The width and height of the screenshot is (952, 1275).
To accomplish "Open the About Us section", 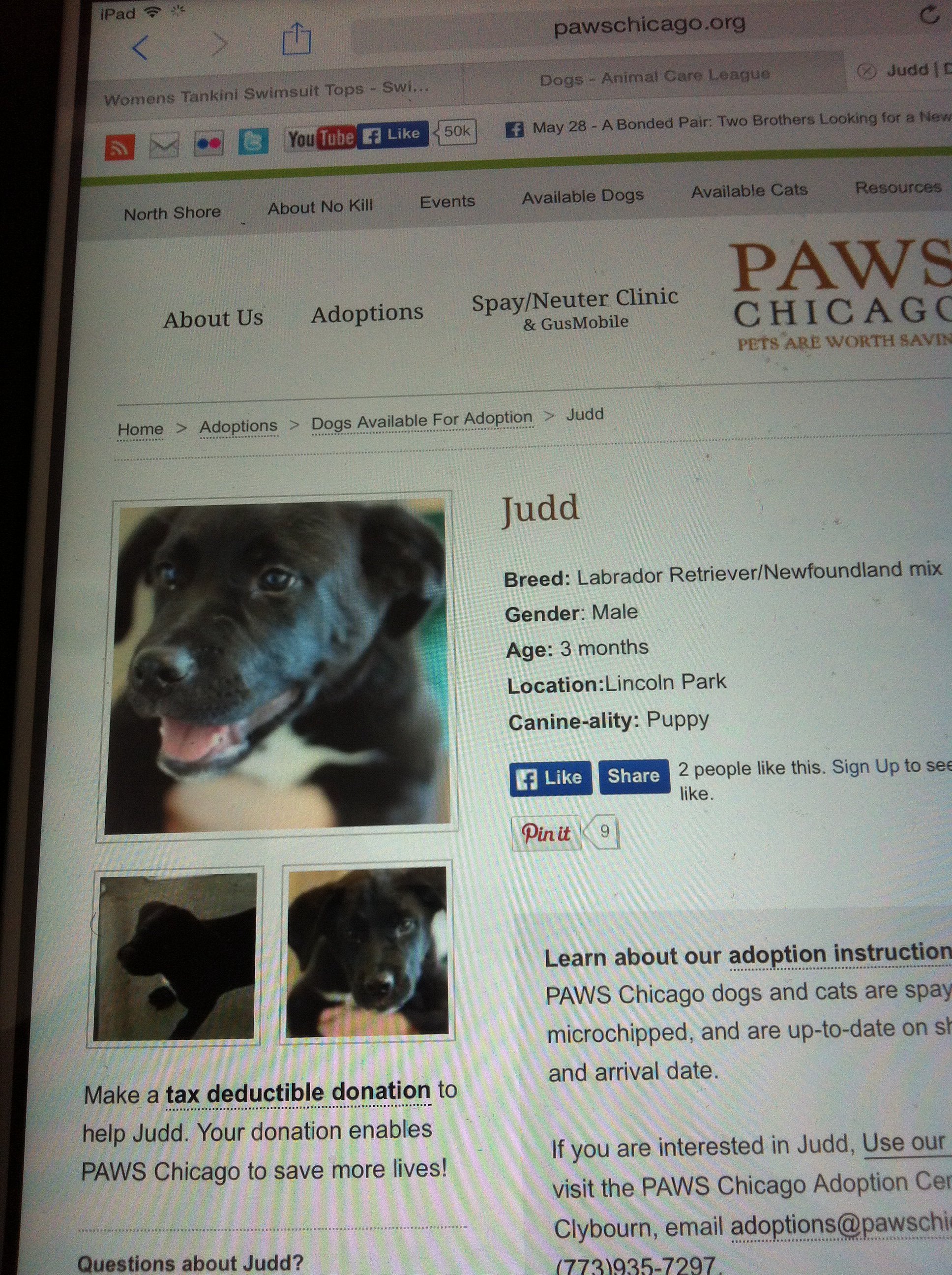I will tap(212, 319).
